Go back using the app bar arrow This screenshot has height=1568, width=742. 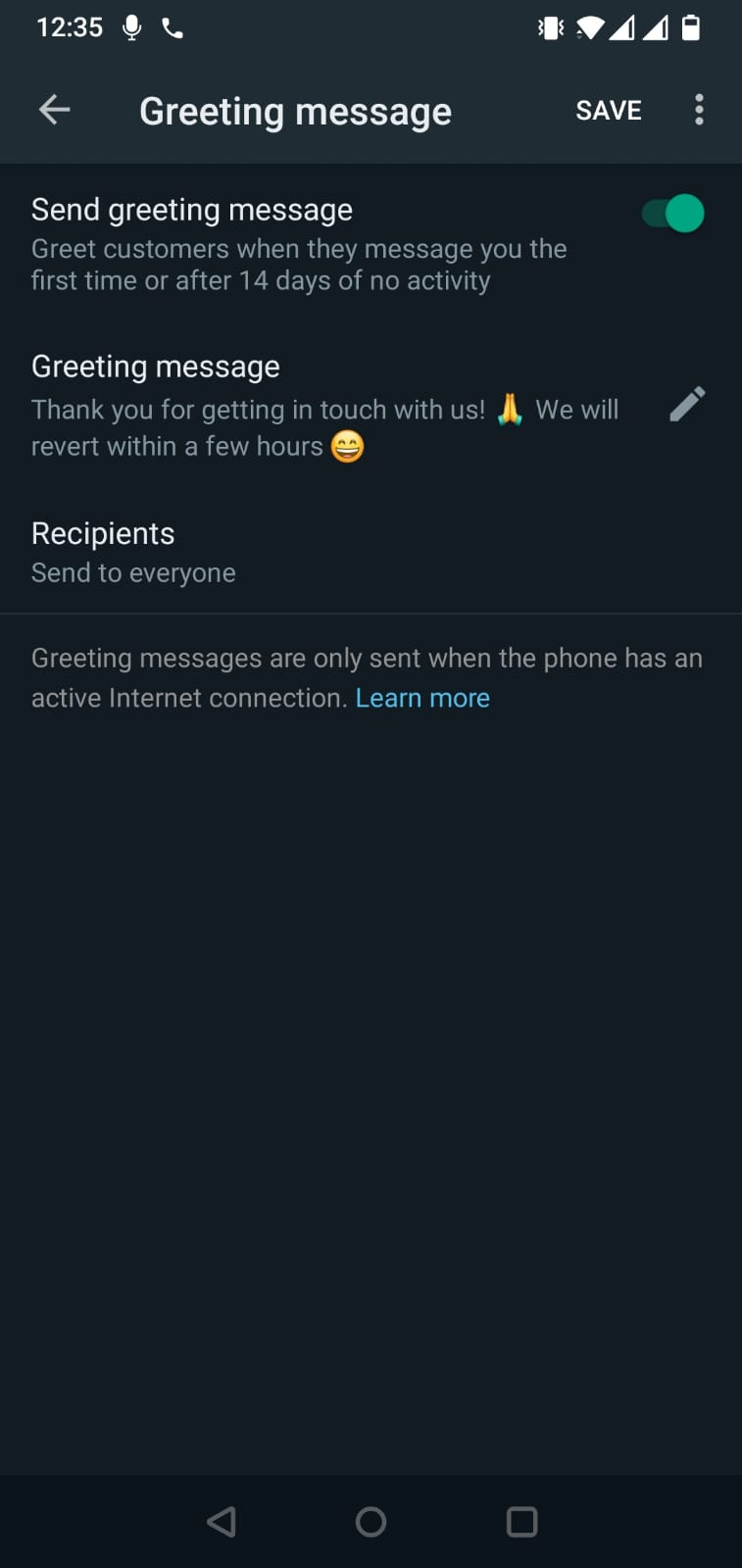point(54,110)
